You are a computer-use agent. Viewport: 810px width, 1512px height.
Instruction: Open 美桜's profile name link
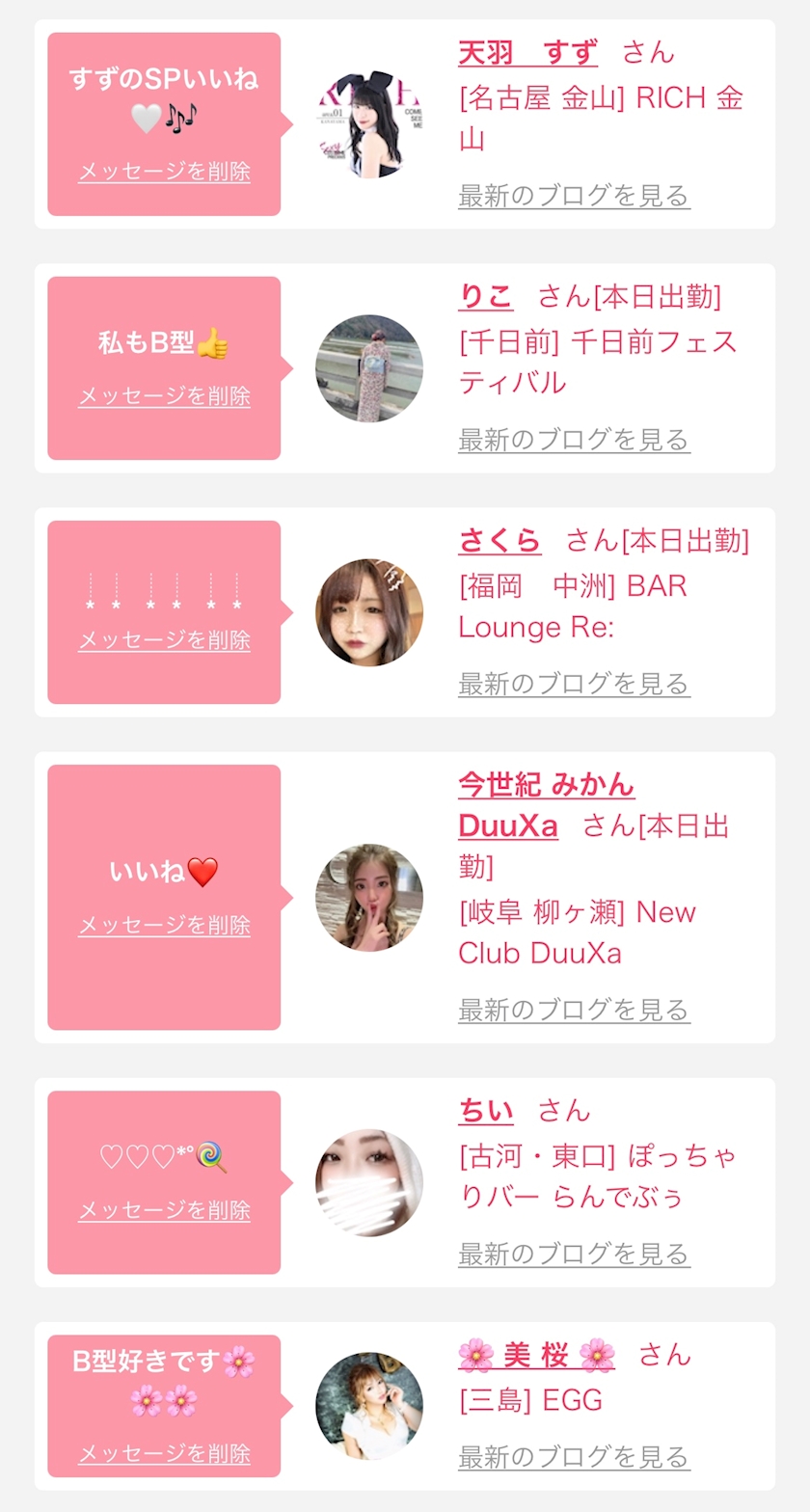[536, 1354]
